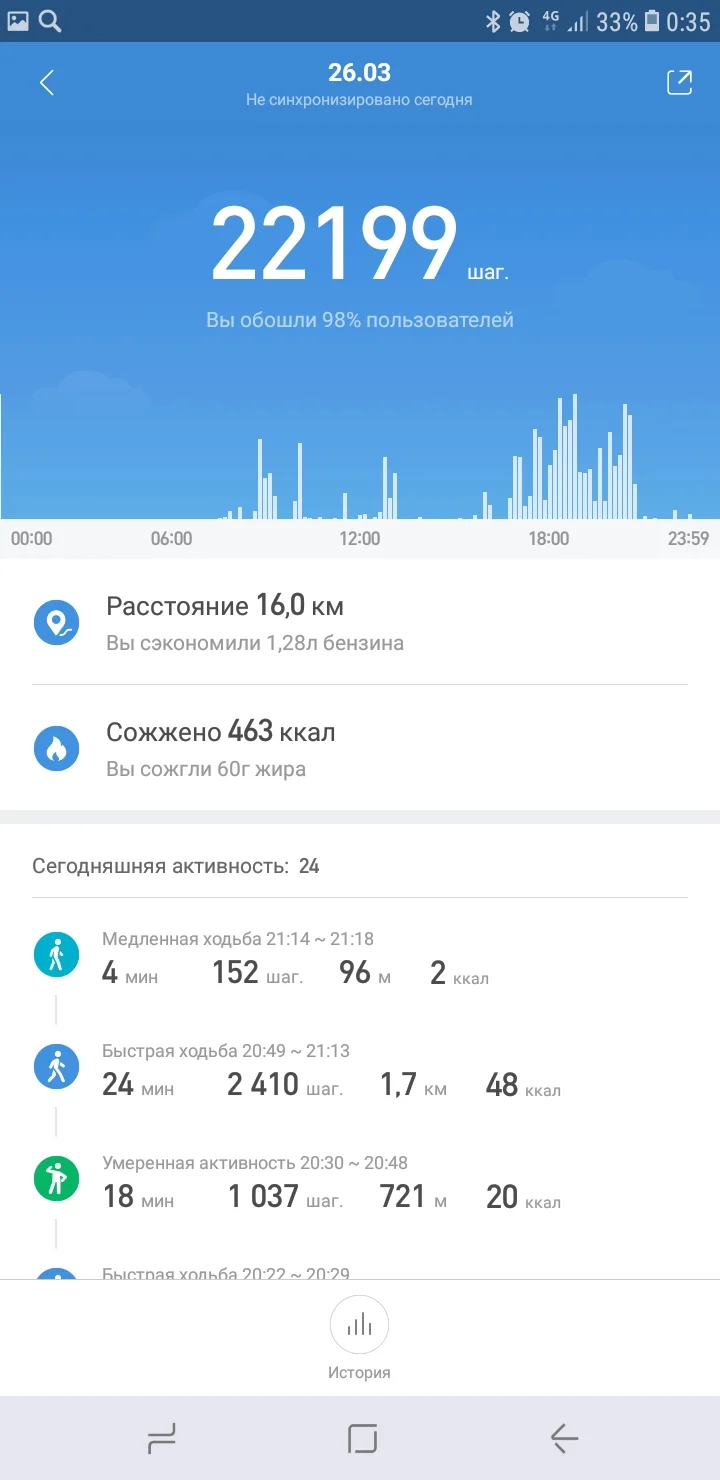Open the История chart icon
Image resolution: width=720 pixels, height=1480 pixels.
pos(359,1324)
